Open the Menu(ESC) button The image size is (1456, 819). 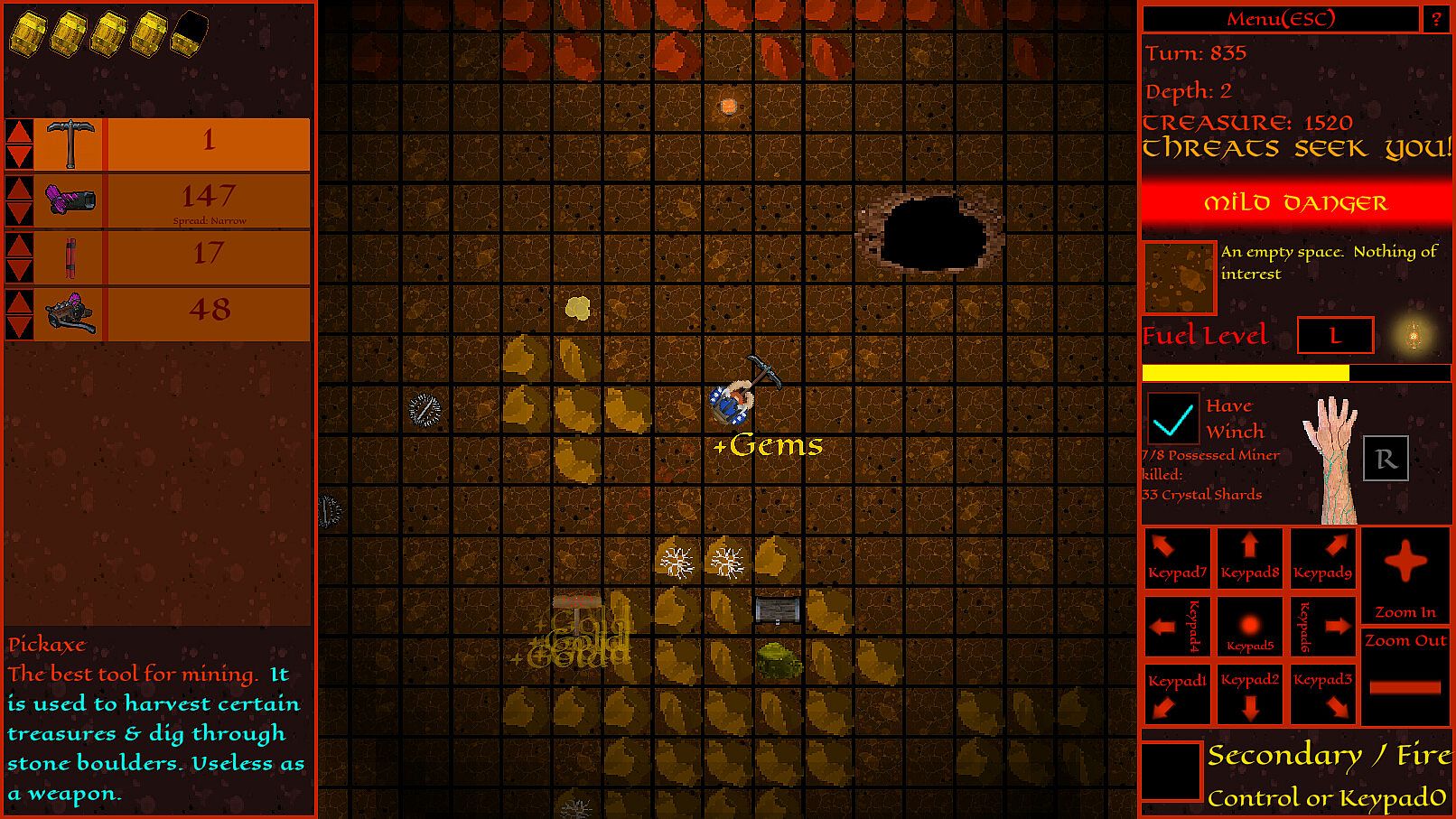tap(1280, 19)
